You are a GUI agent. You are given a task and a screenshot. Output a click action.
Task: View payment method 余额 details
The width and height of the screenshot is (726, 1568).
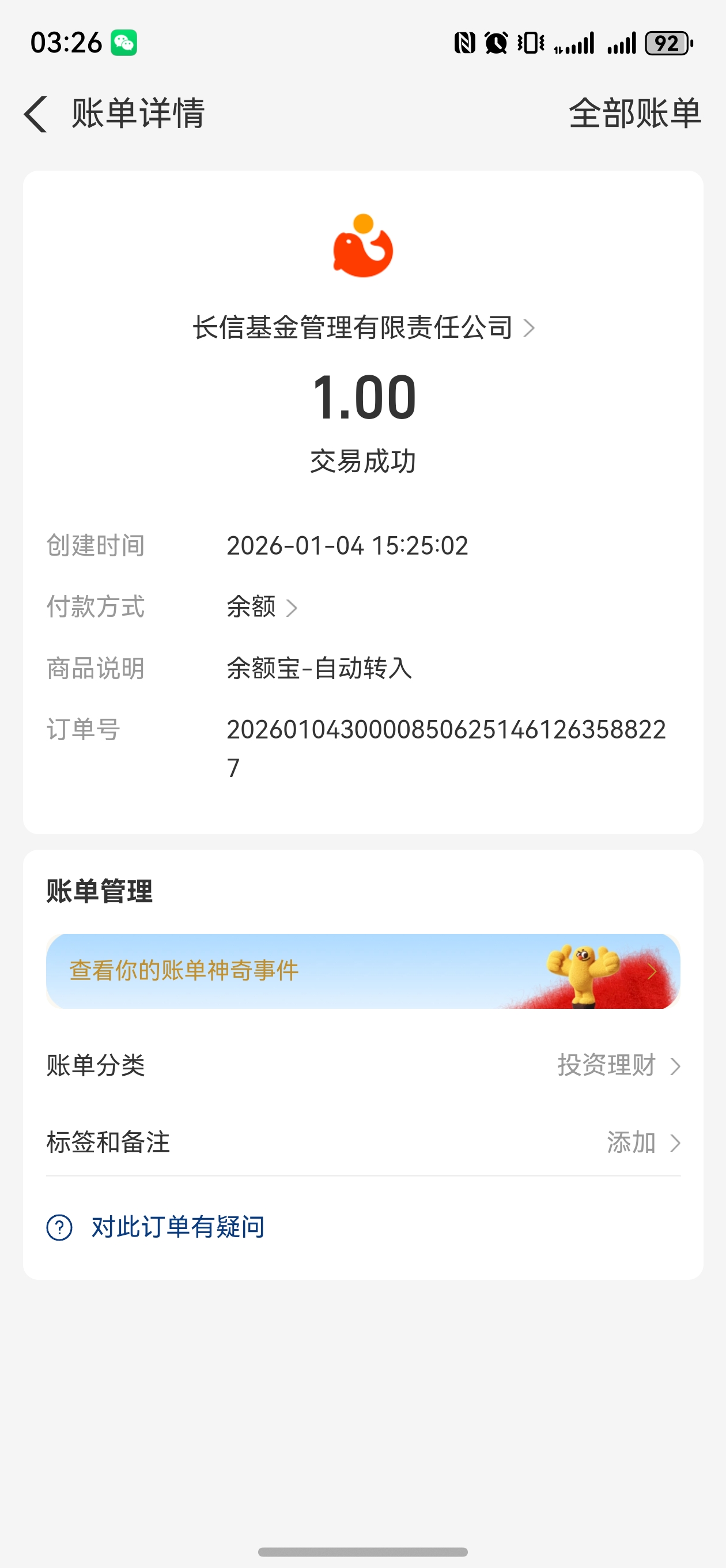tap(262, 607)
